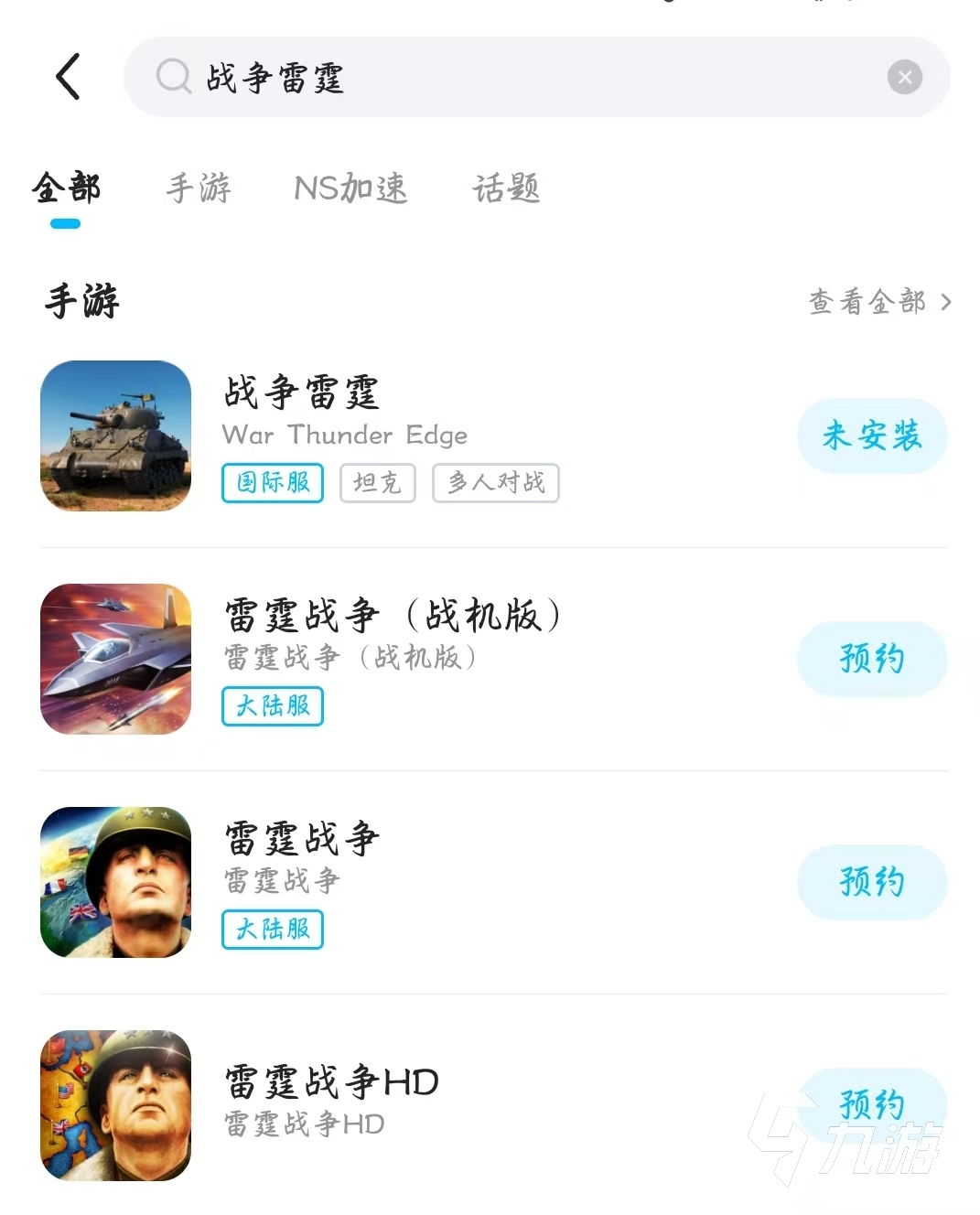
Task: Tap the 多人对战 tag chip
Action: click(495, 483)
